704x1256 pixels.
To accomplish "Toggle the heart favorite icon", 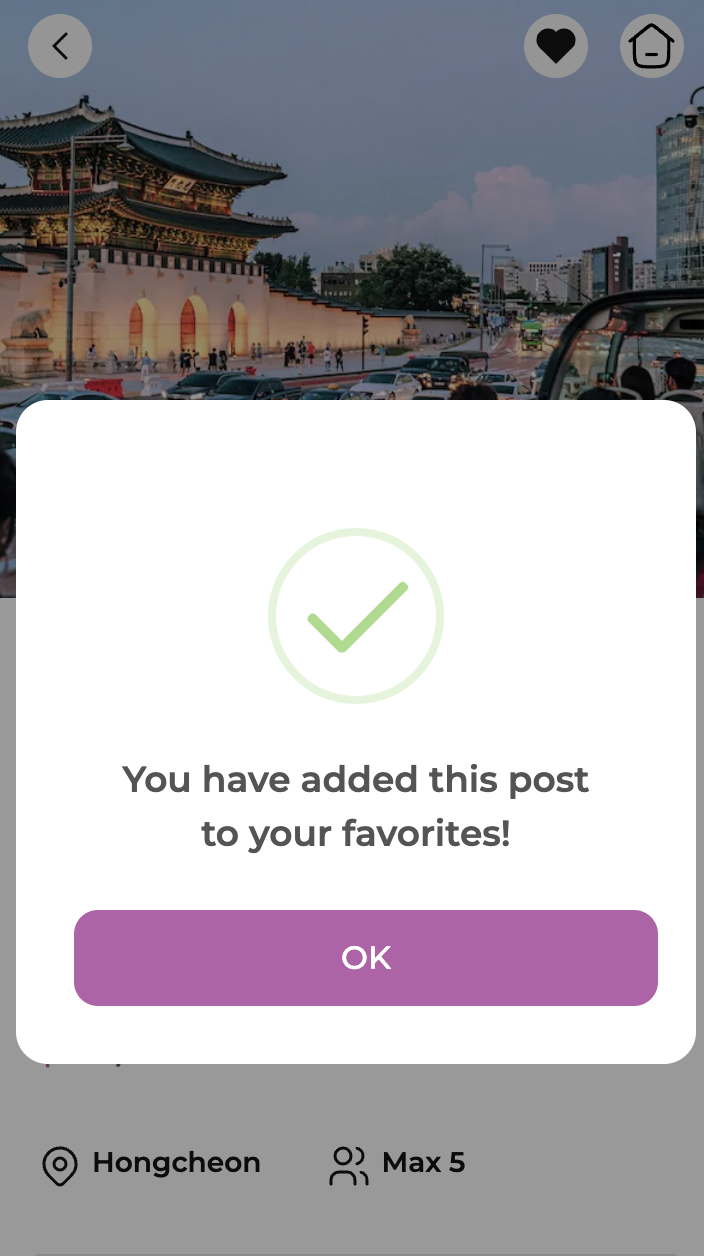I will point(556,46).
